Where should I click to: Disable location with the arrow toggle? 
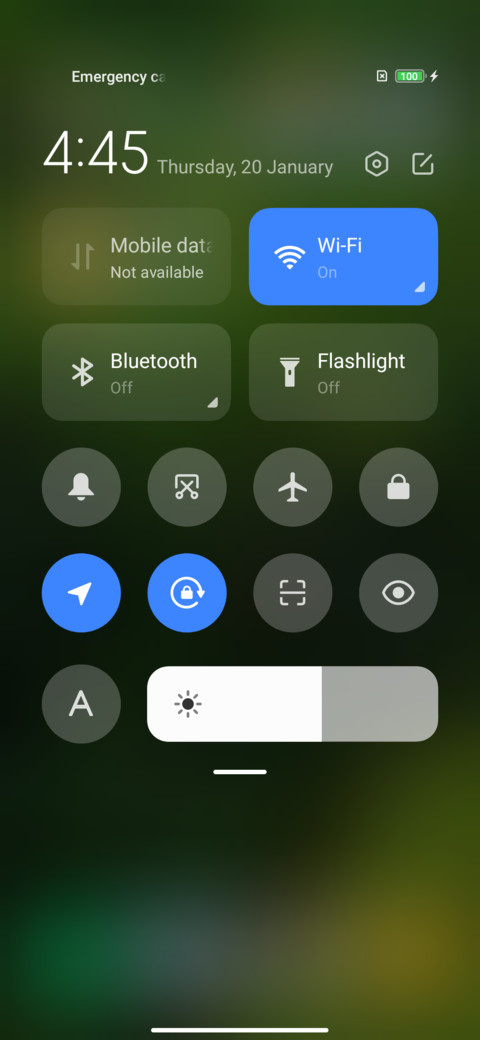tap(81, 593)
